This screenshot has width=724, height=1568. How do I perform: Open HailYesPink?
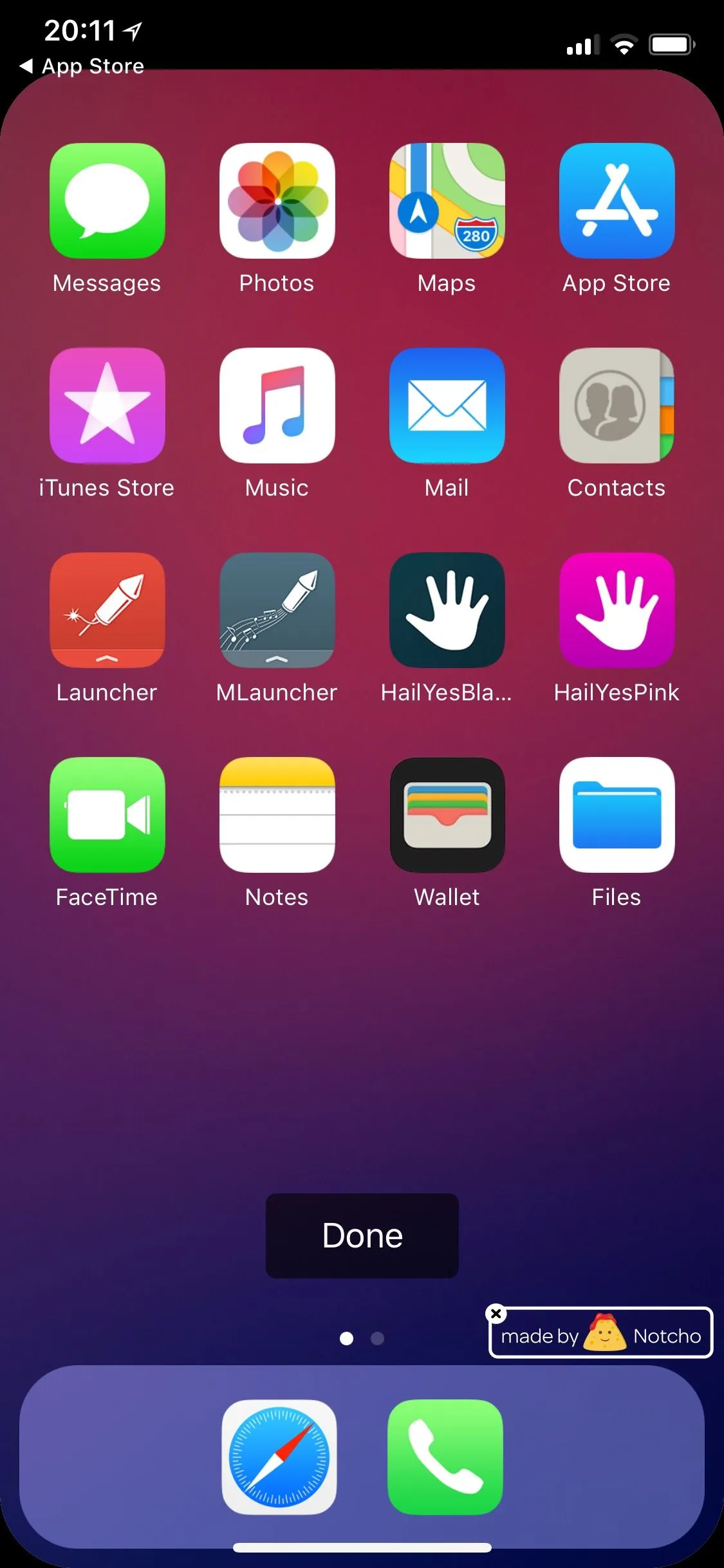click(x=617, y=610)
